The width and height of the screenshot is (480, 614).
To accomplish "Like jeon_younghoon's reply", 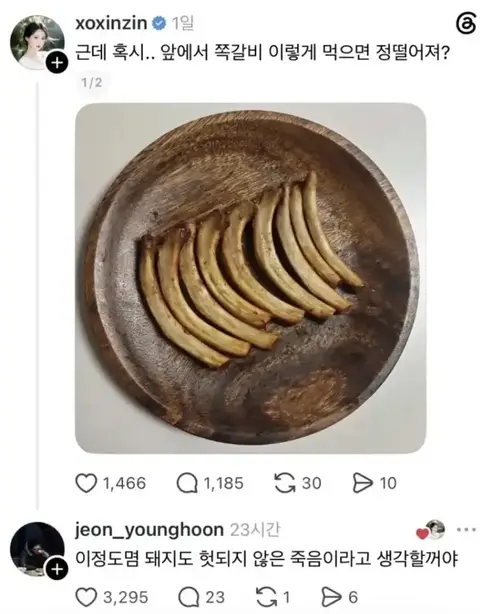I will pos(86,597).
